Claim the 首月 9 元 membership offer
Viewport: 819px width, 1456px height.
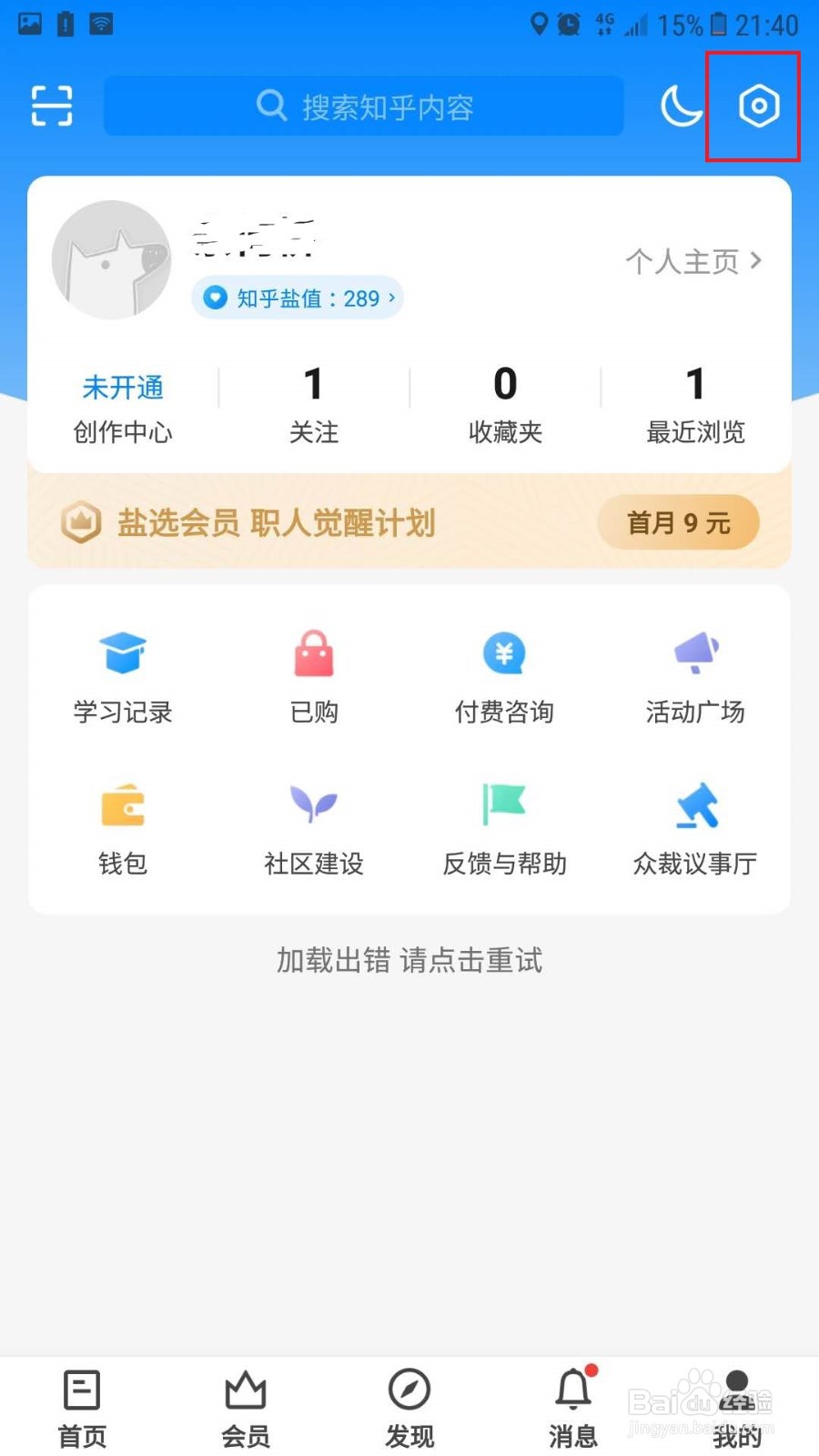point(678,523)
